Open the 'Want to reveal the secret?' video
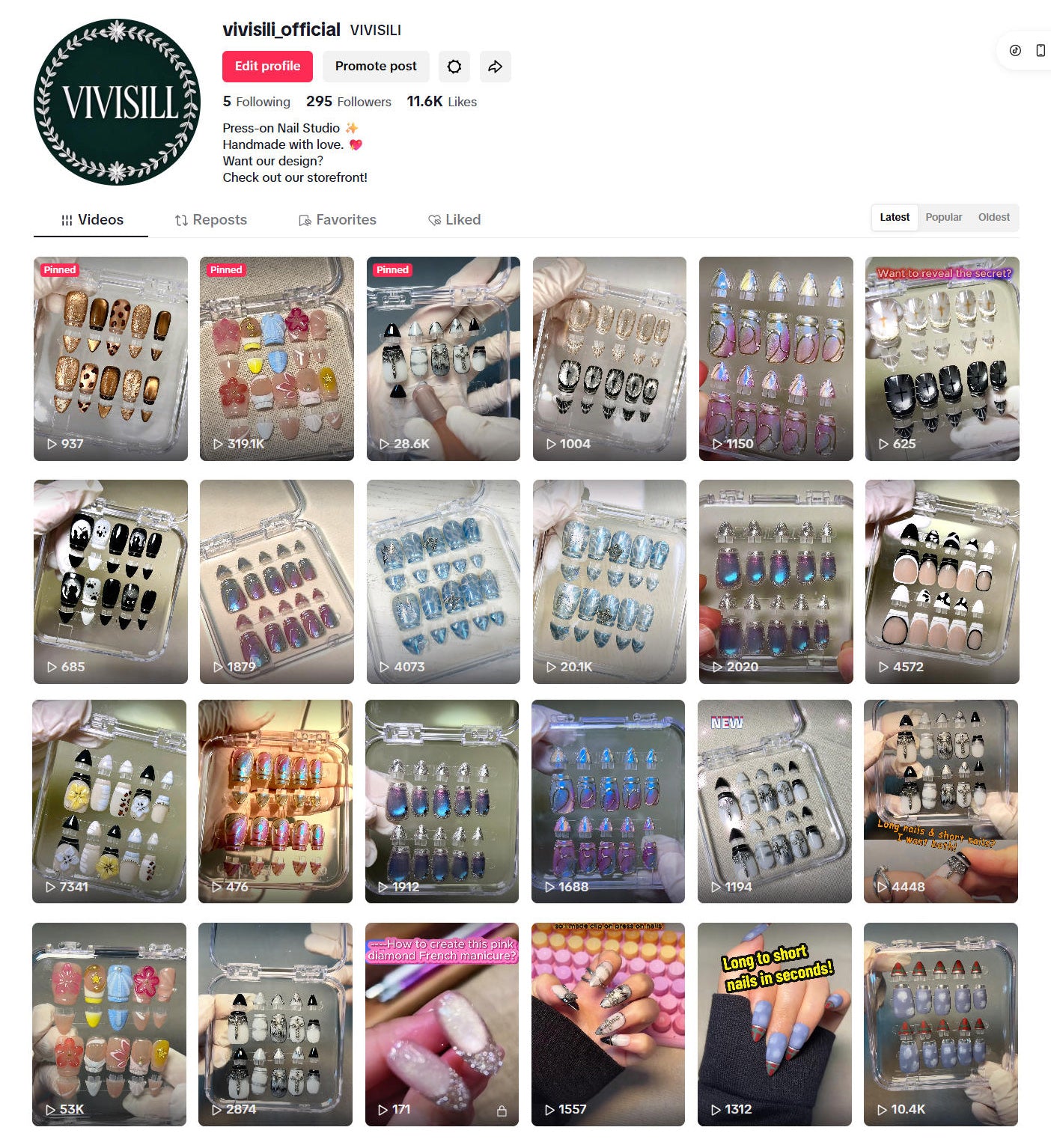The height and width of the screenshot is (1148, 1051). click(x=942, y=358)
